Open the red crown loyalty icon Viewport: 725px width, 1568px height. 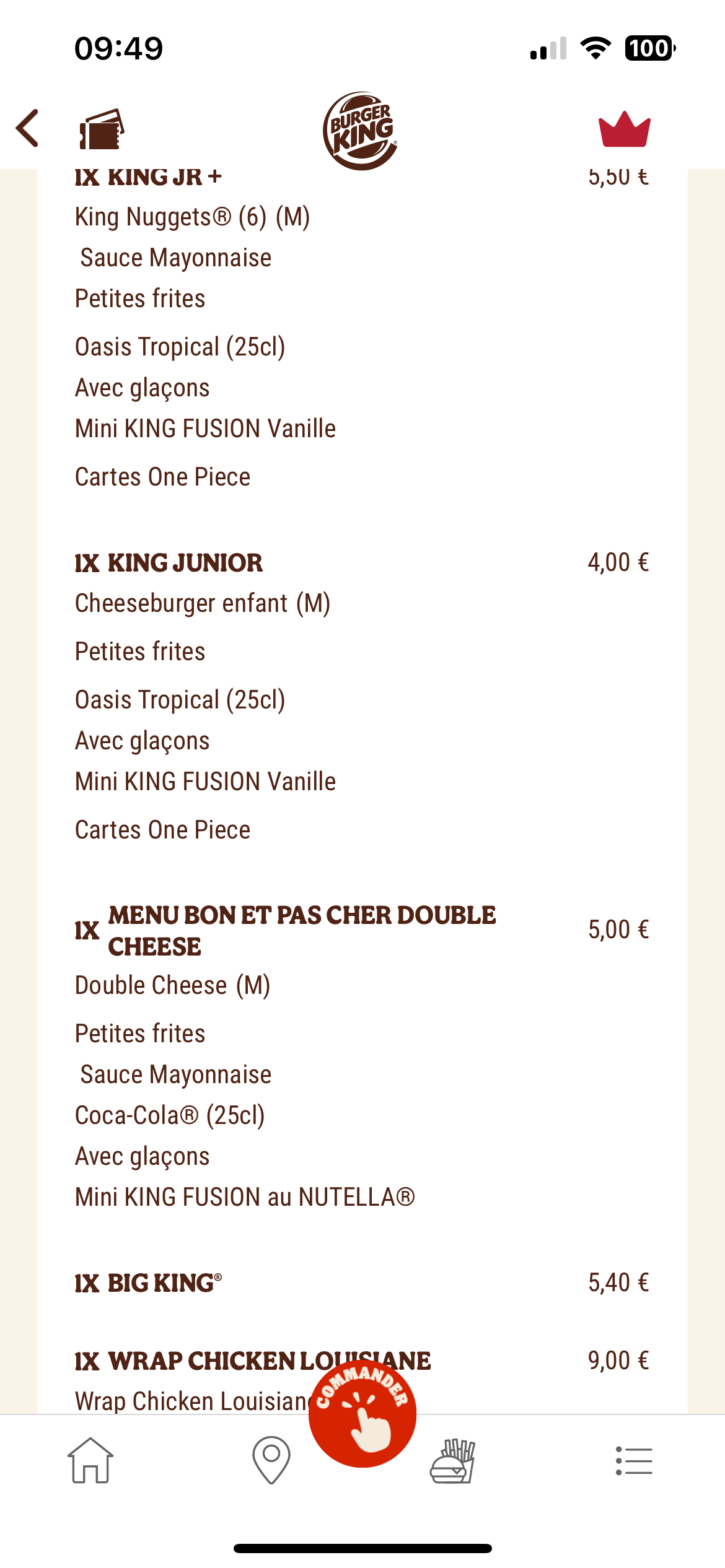pos(624,129)
